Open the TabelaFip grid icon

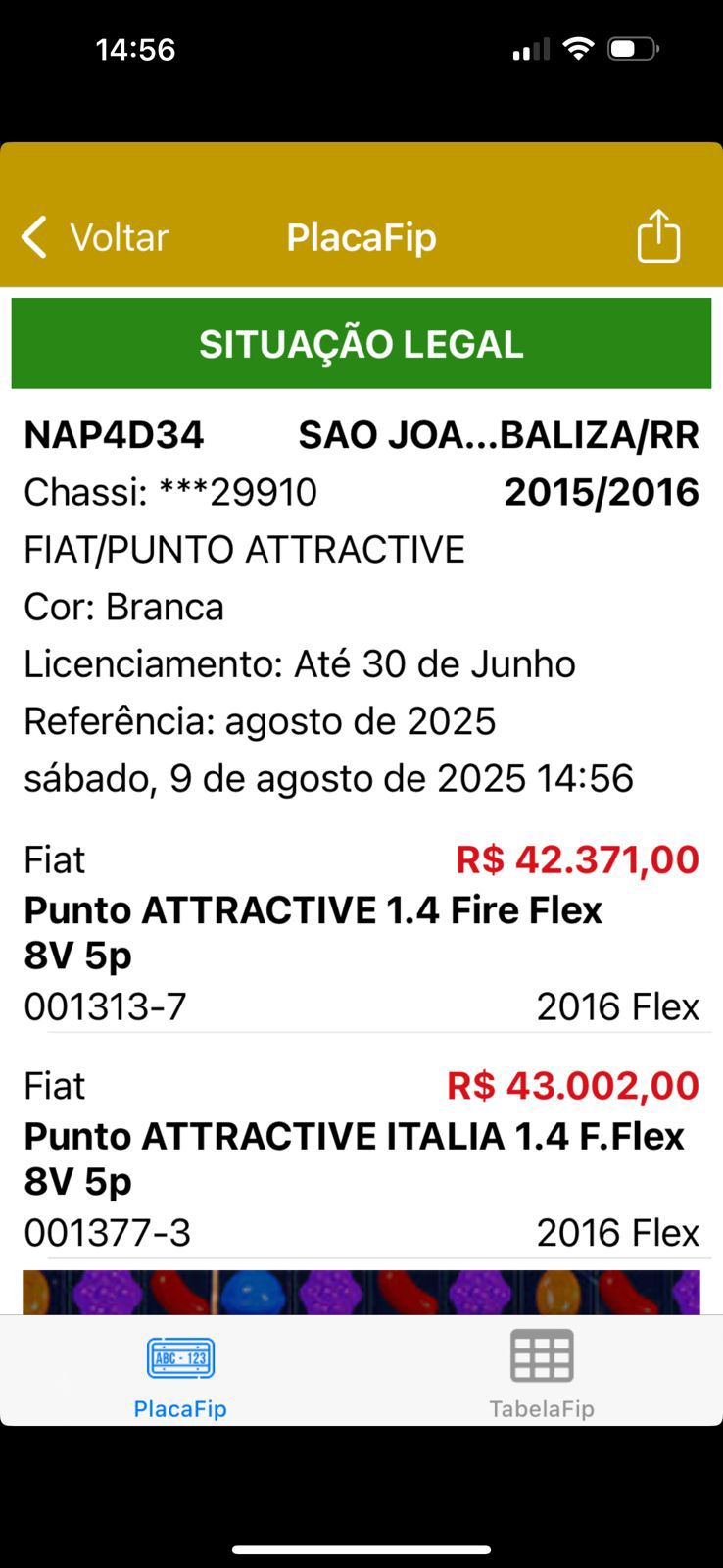543,1357
